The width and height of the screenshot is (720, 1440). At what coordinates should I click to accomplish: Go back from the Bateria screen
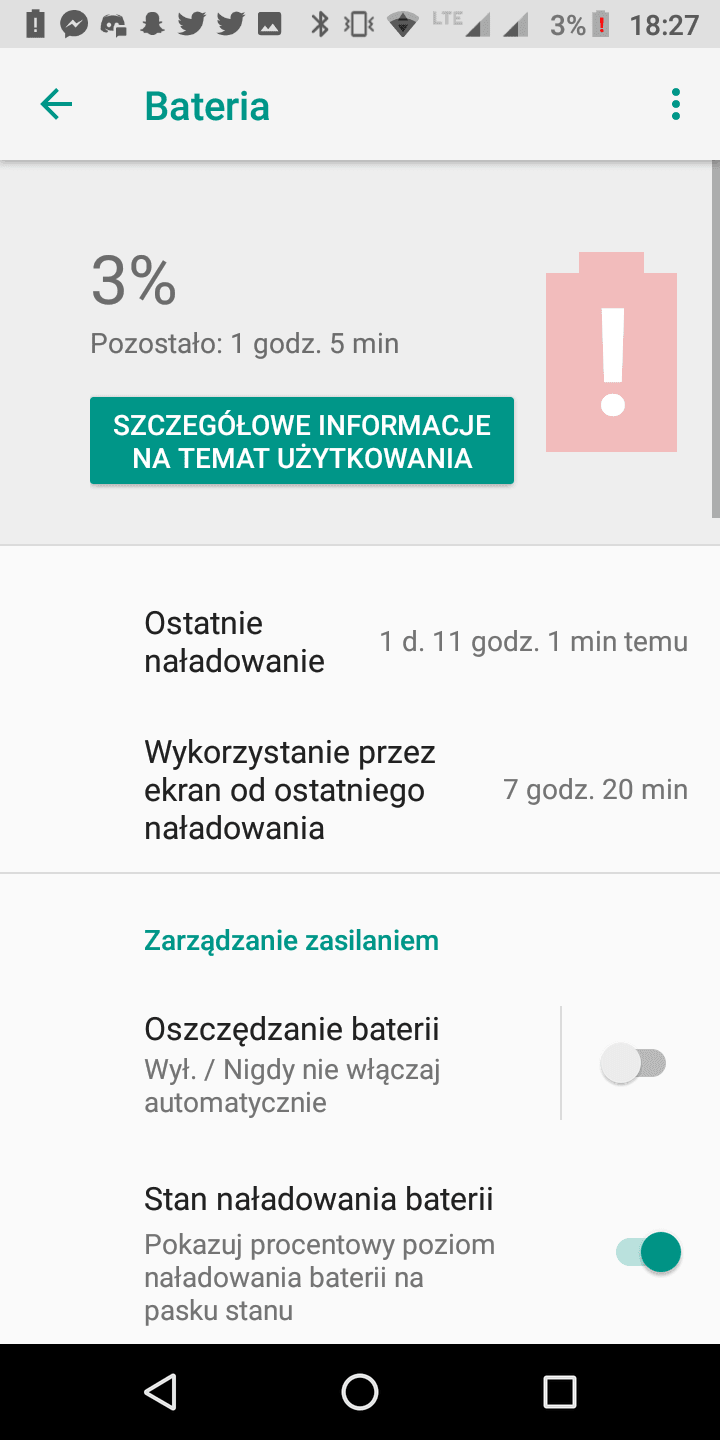[56, 104]
